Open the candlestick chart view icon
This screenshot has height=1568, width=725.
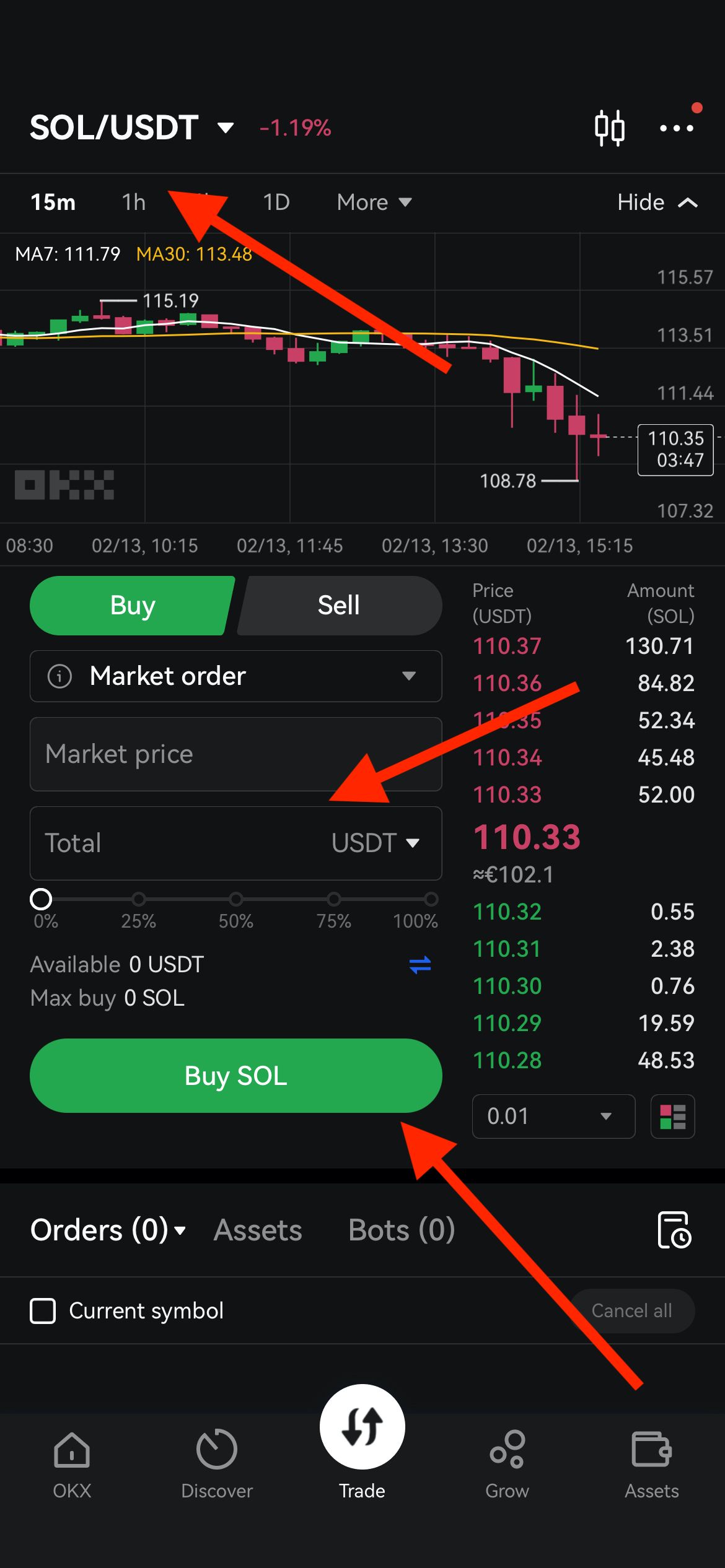pyautogui.click(x=609, y=128)
